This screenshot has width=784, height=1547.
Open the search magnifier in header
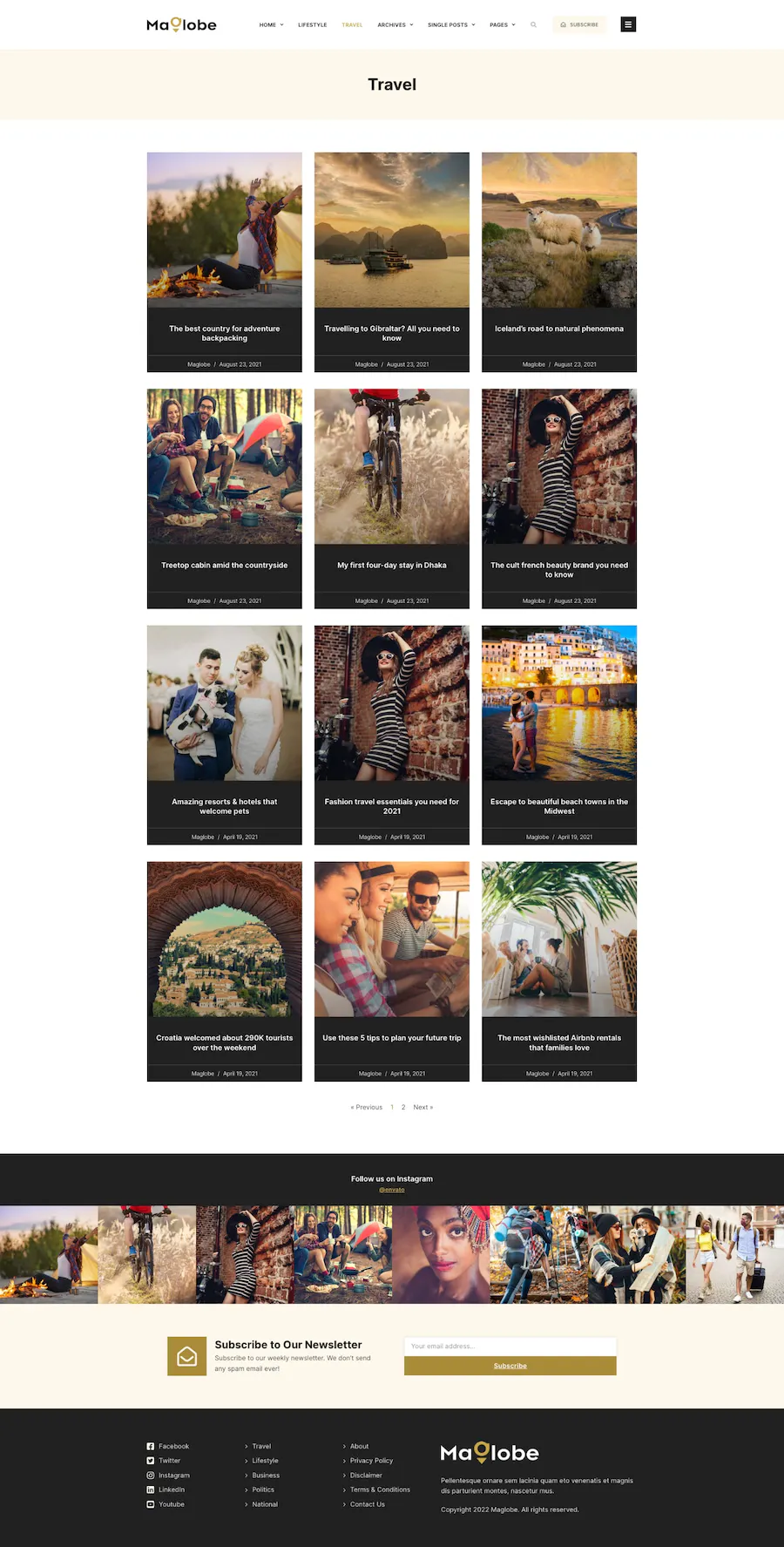click(x=533, y=24)
